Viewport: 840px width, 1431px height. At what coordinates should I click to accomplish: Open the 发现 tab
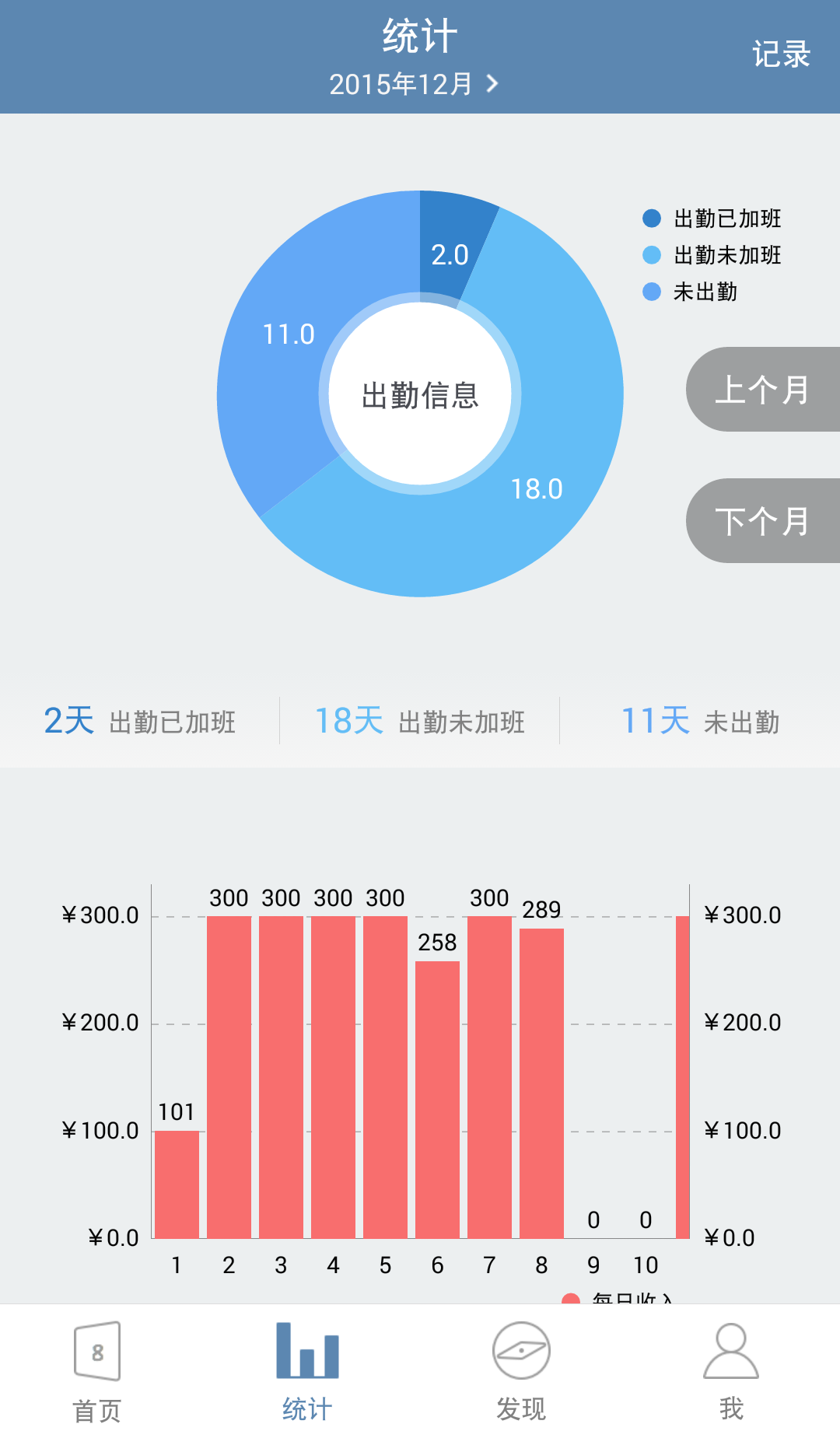click(x=521, y=1370)
